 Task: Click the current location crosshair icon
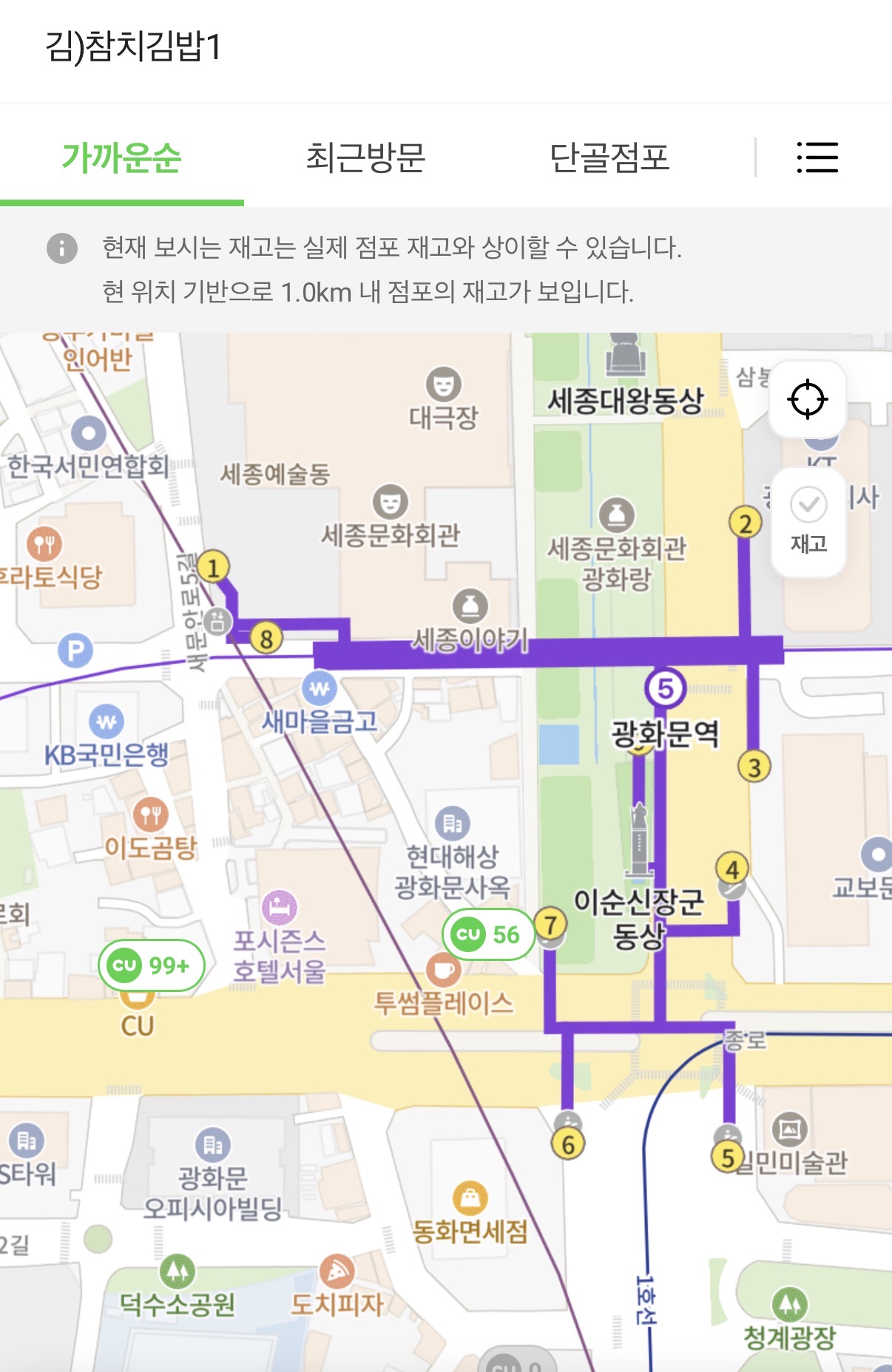[x=808, y=399]
